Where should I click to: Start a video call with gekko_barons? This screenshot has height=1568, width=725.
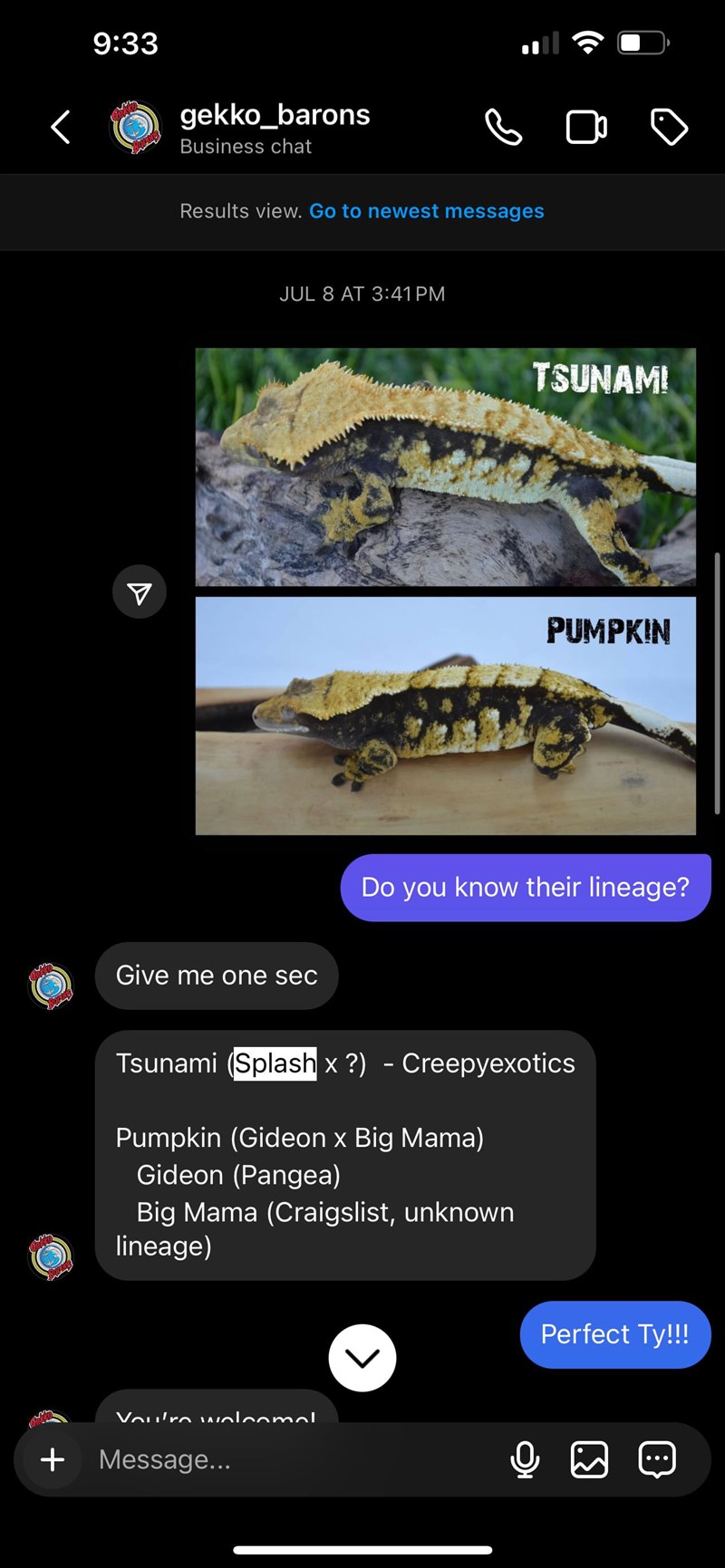[x=586, y=128]
